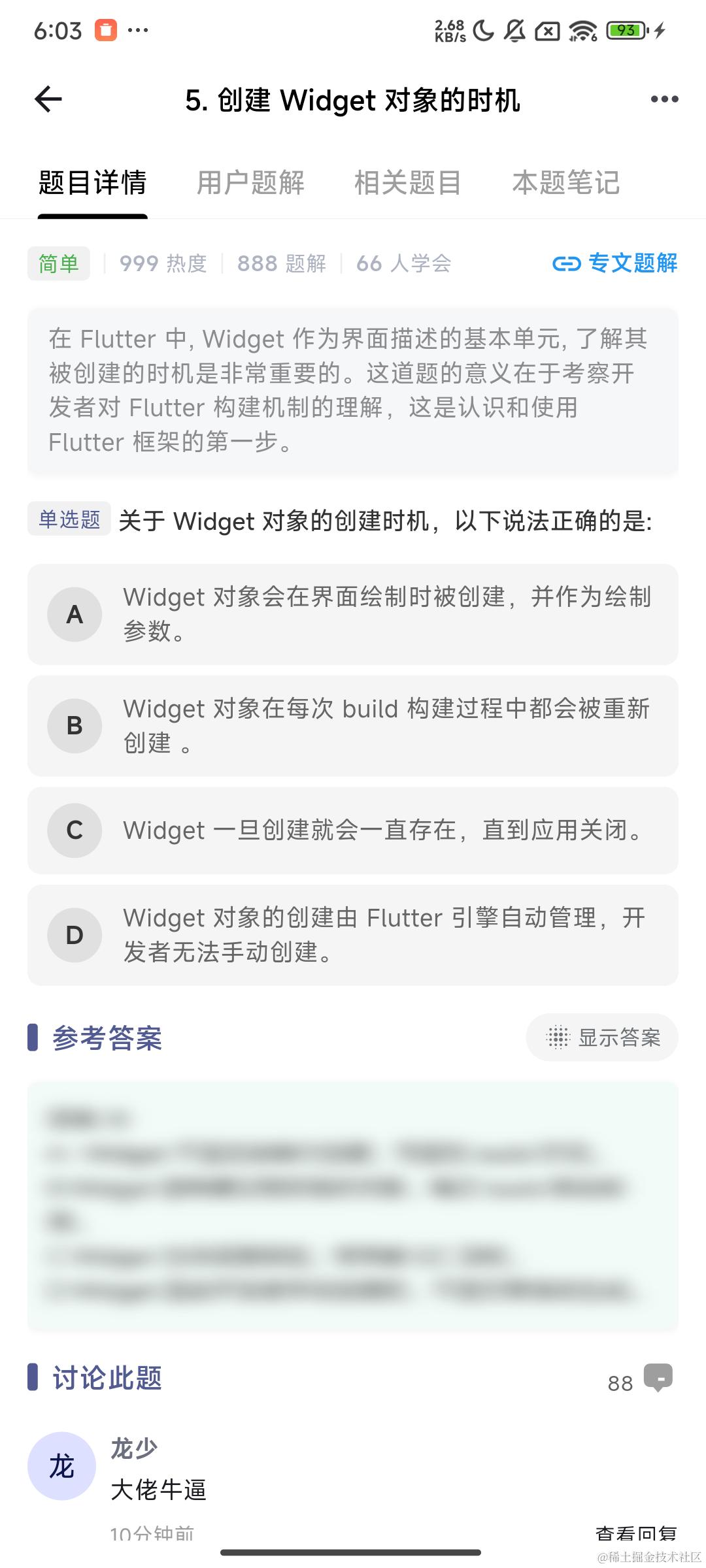706x1568 pixels.
Task: Switch to the 相关题目 tab
Action: coord(408,182)
